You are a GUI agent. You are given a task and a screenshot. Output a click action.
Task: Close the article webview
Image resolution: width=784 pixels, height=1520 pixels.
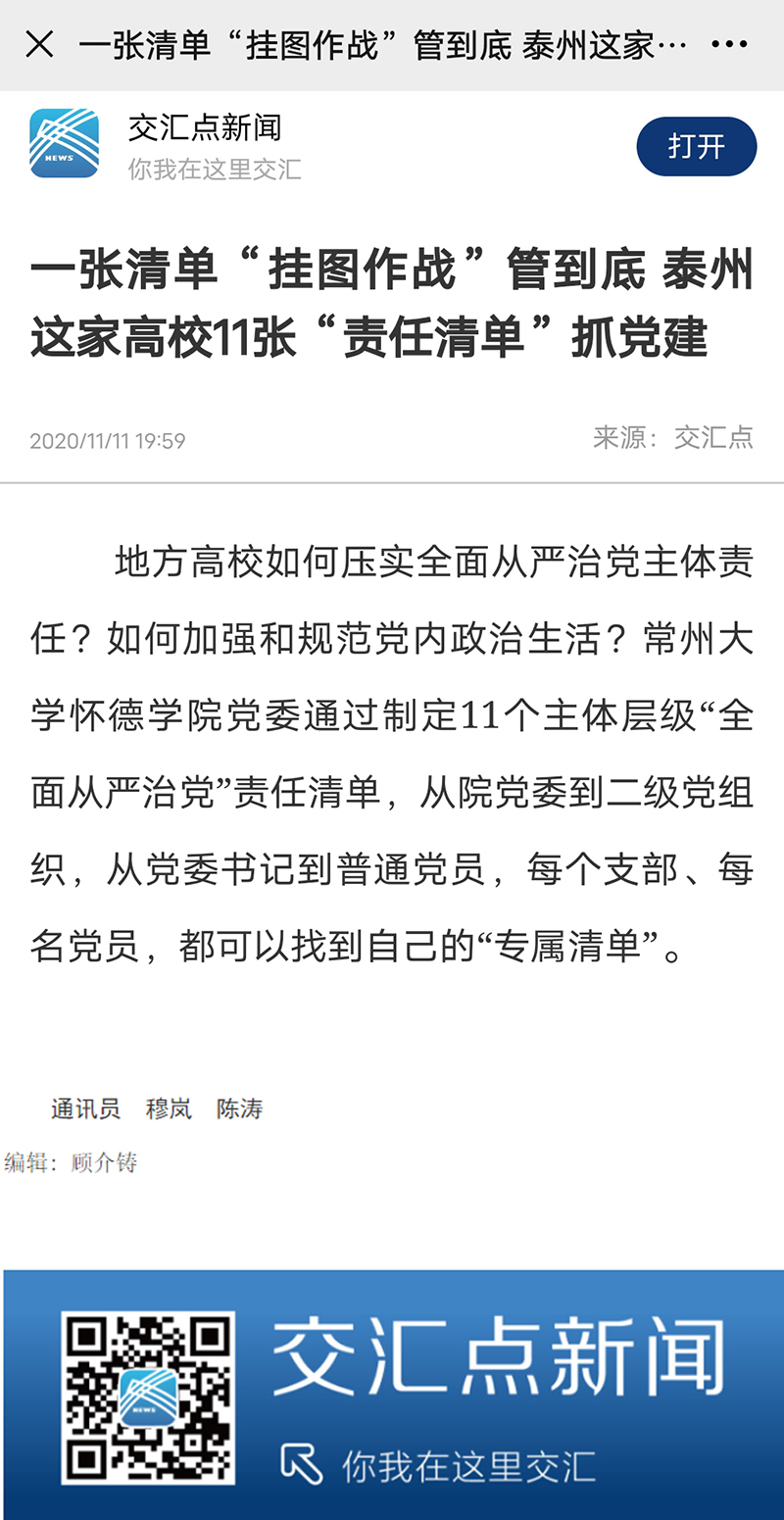39,44
